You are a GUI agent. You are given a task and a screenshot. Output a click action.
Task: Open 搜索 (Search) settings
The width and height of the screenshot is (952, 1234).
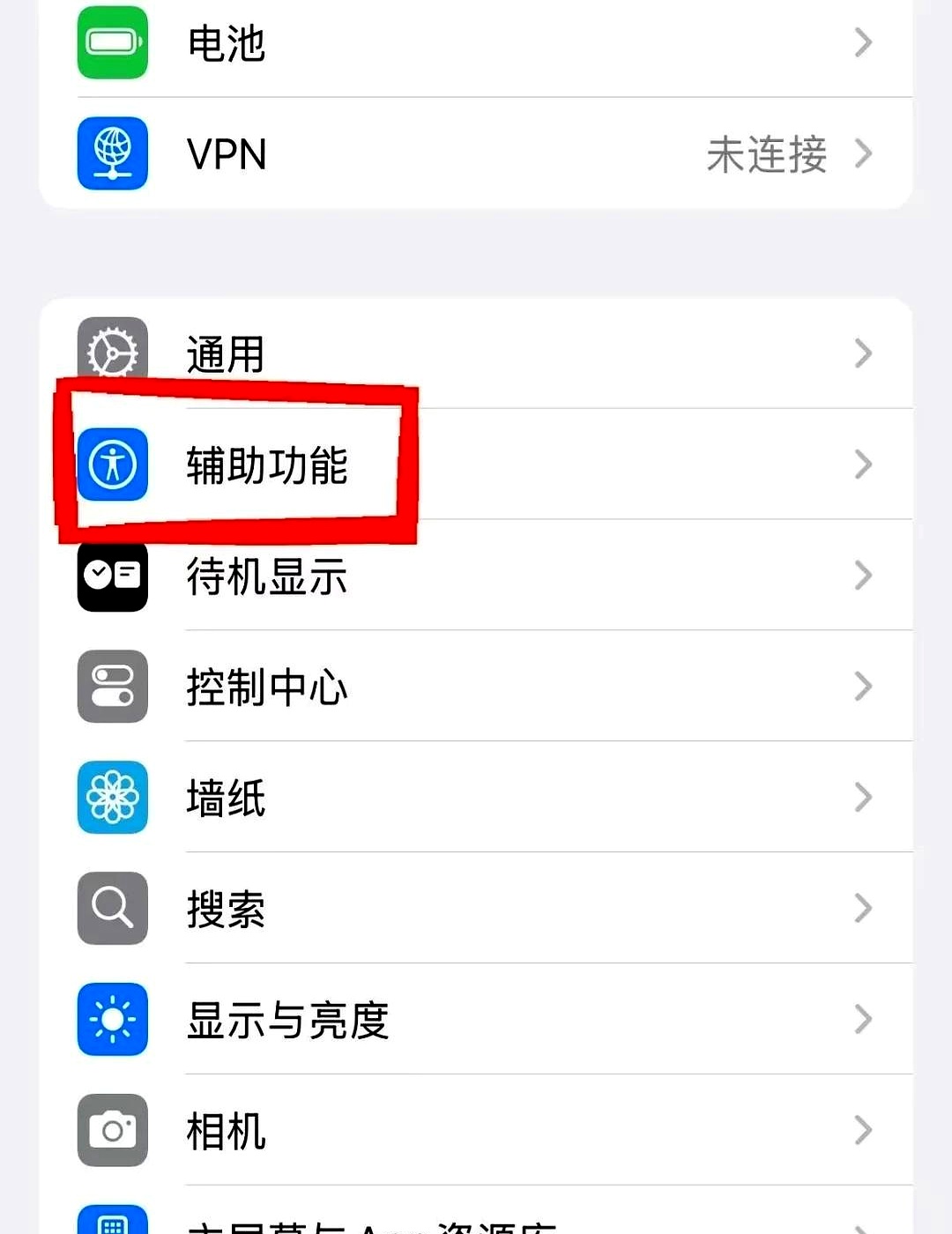(476, 909)
